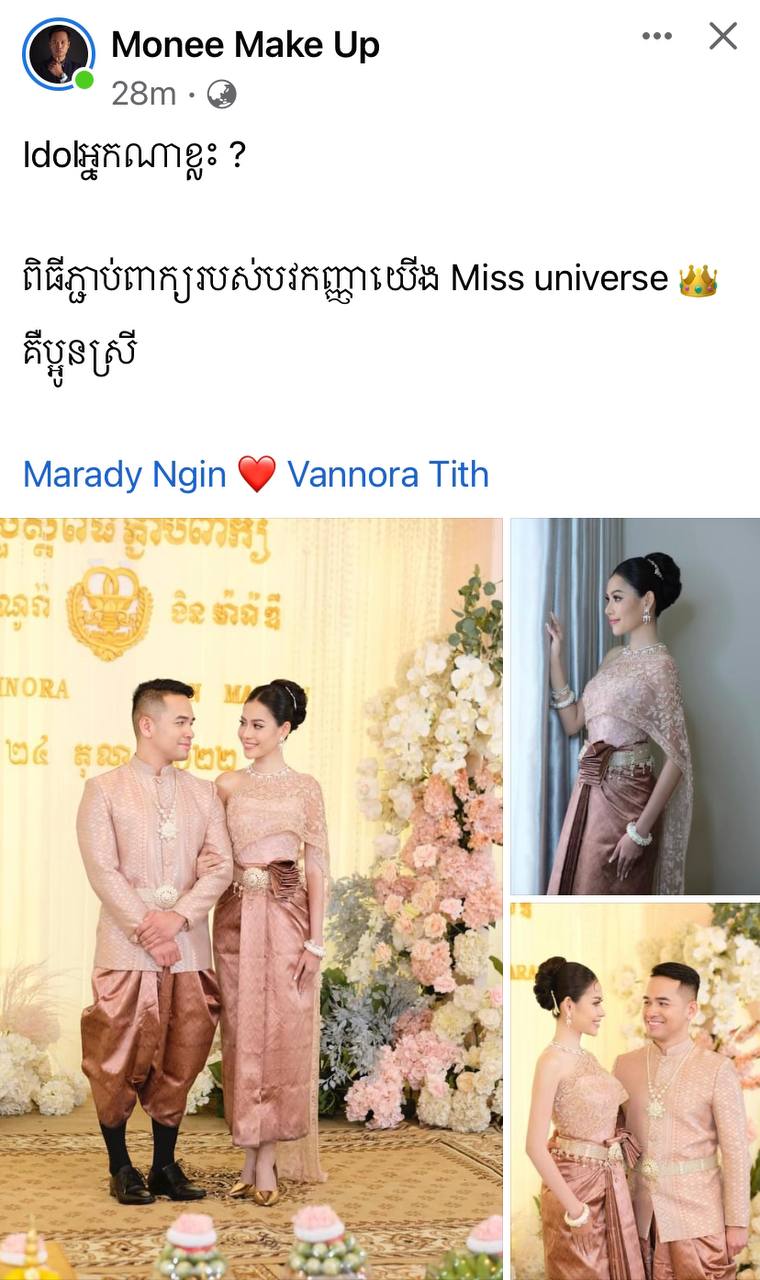The image size is (760, 1280).
Task: Dismiss the post with the X button
Action: click(x=722, y=37)
